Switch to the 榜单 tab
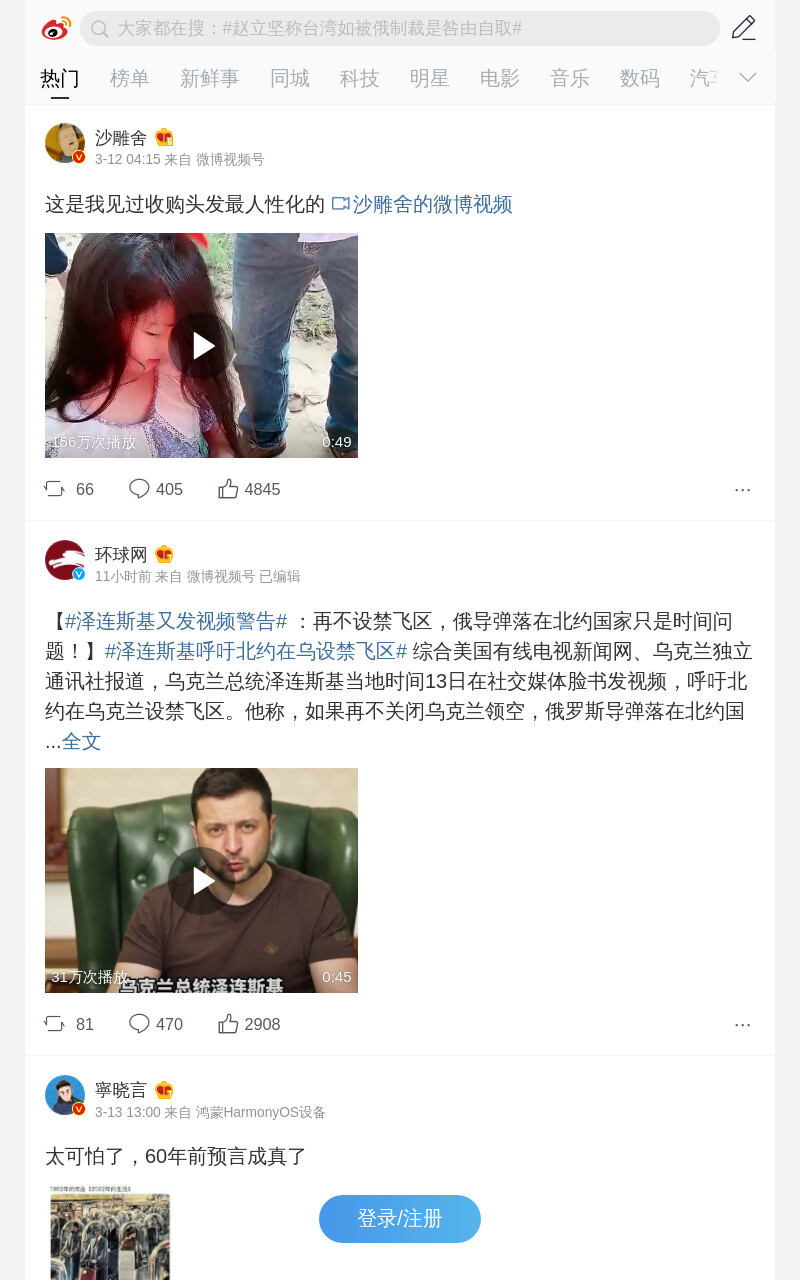 pos(130,78)
